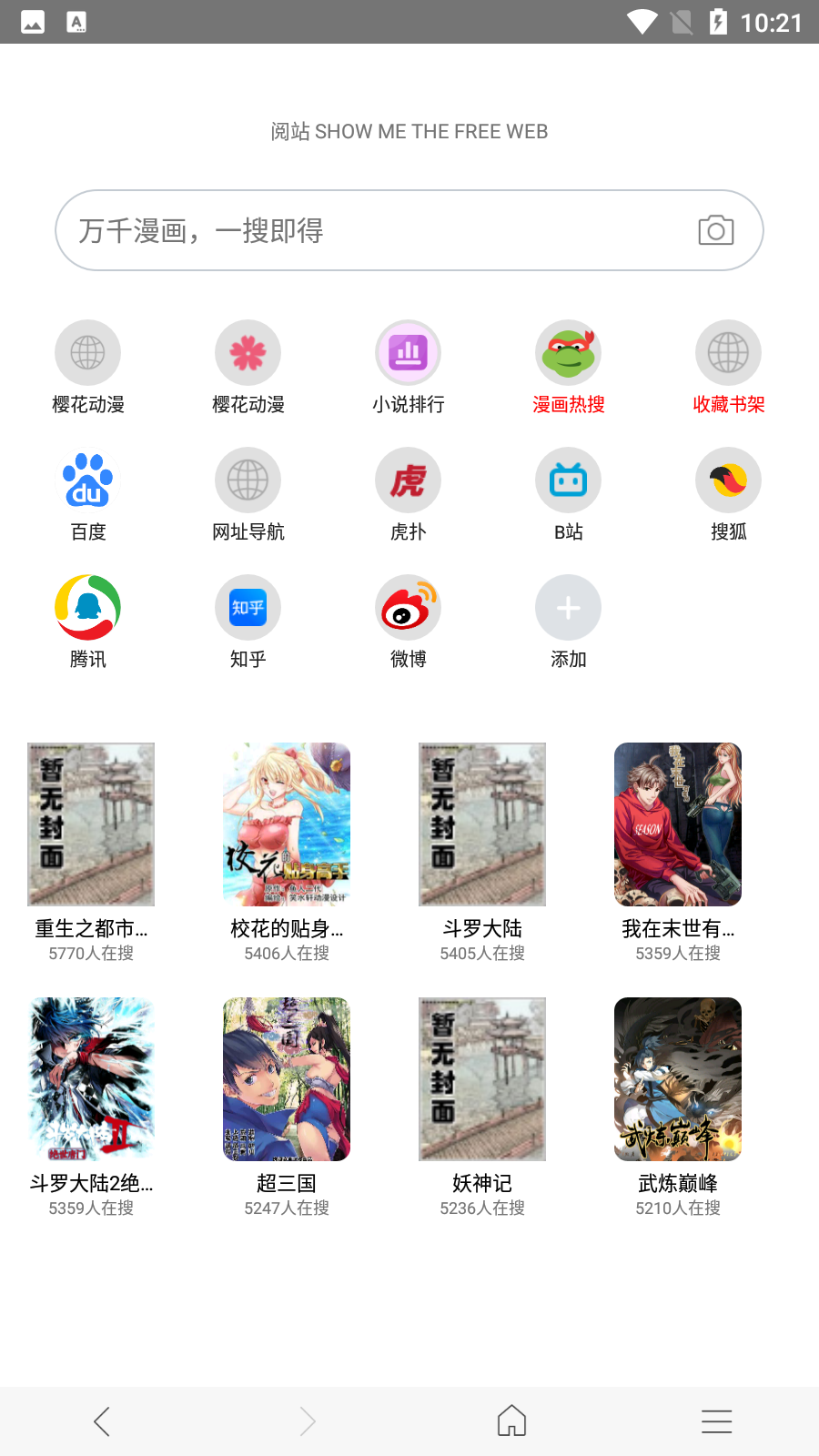The height and width of the screenshot is (1456, 819).
Task: Open the 樱花动漫 flower shortcut
Action: [x=248, y=352]
